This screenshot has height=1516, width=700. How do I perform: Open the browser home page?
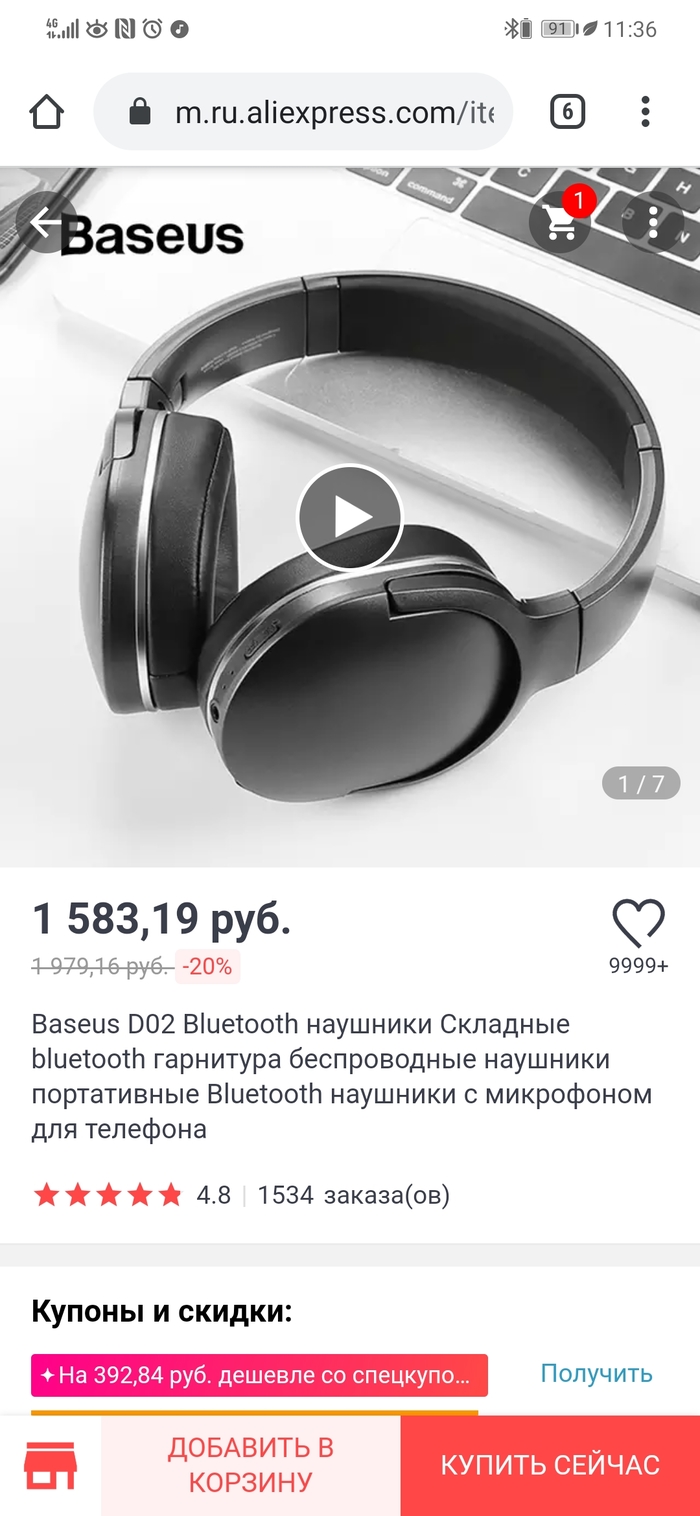[x=46, y=112]
